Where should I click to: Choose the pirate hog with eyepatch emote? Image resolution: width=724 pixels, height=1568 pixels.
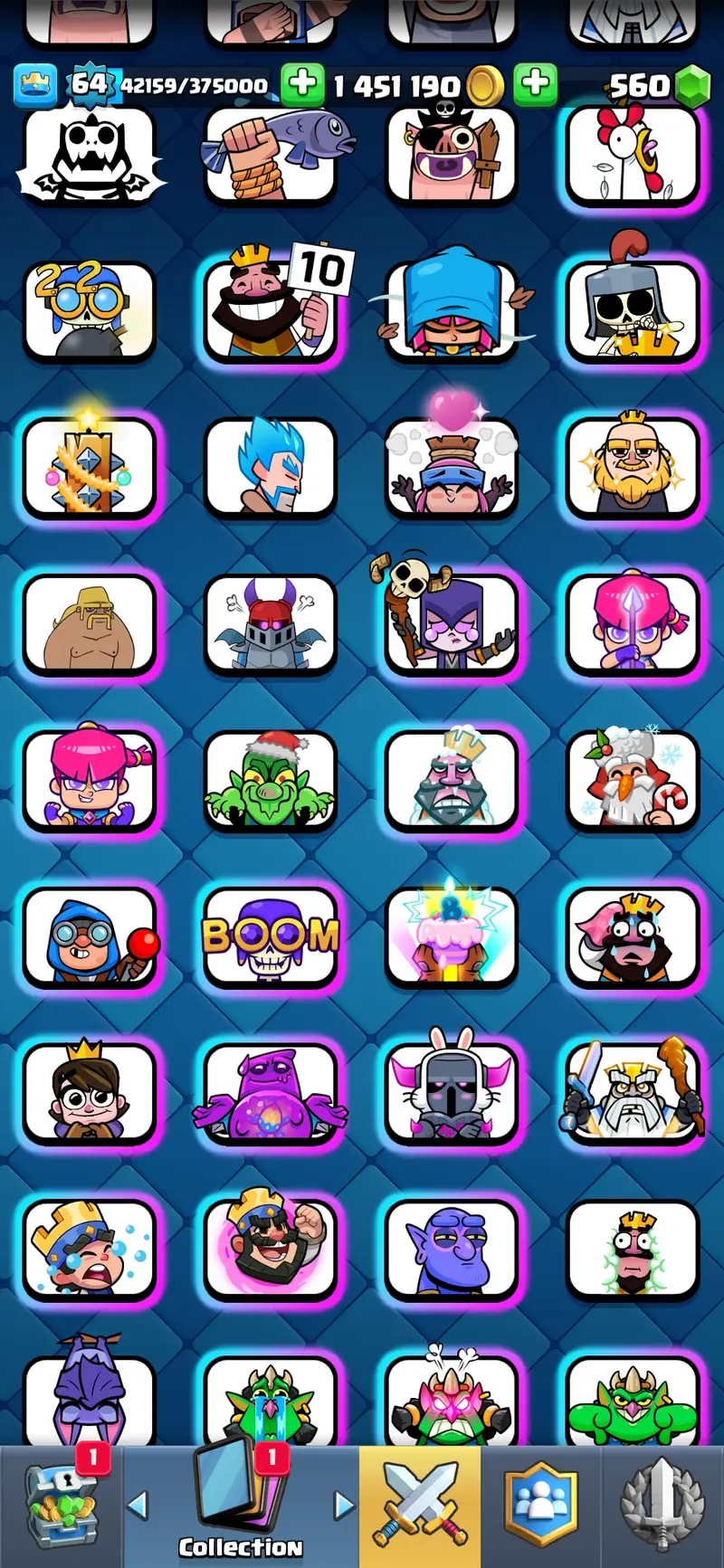[x=451, y=156]
